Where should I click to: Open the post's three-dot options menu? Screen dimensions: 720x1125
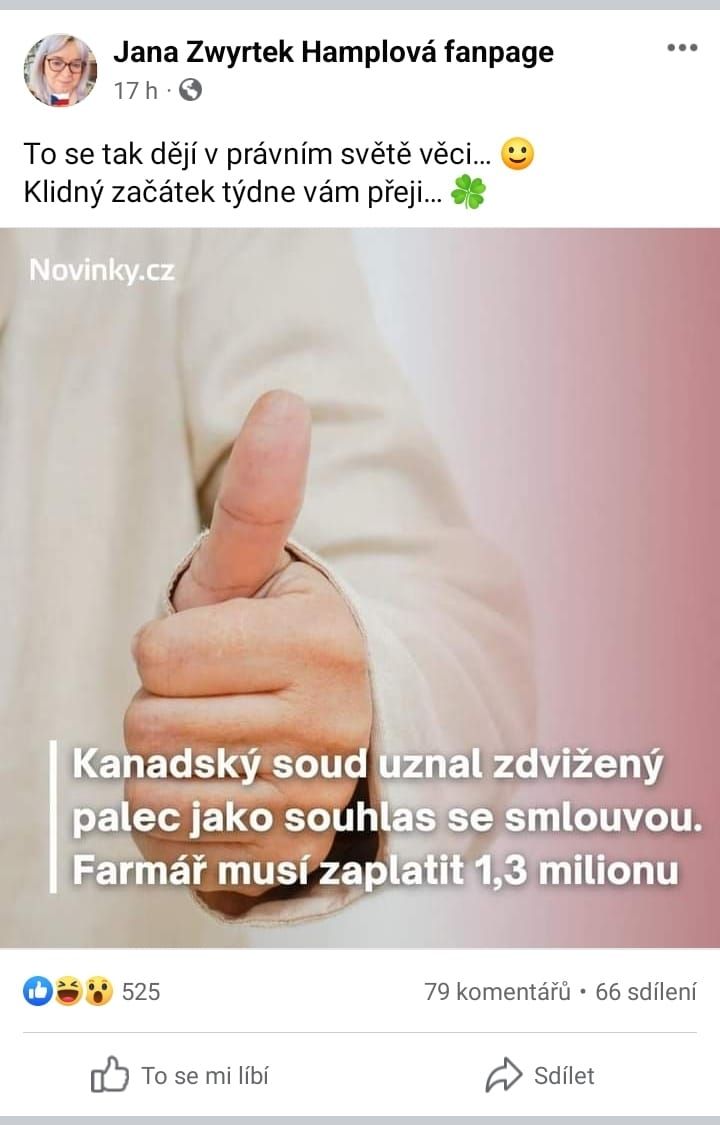click(682, 47)
